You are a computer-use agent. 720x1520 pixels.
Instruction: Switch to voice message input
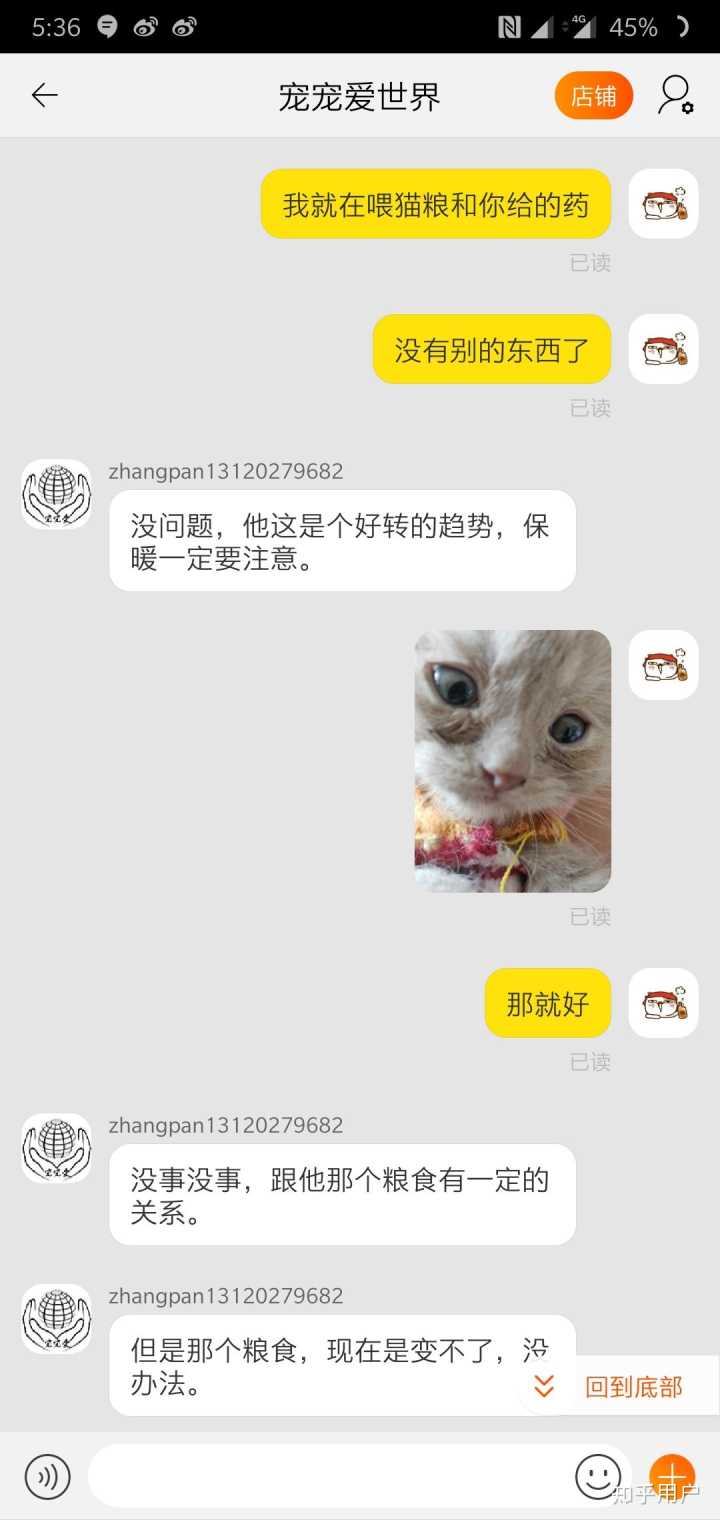pos(47,1476)
